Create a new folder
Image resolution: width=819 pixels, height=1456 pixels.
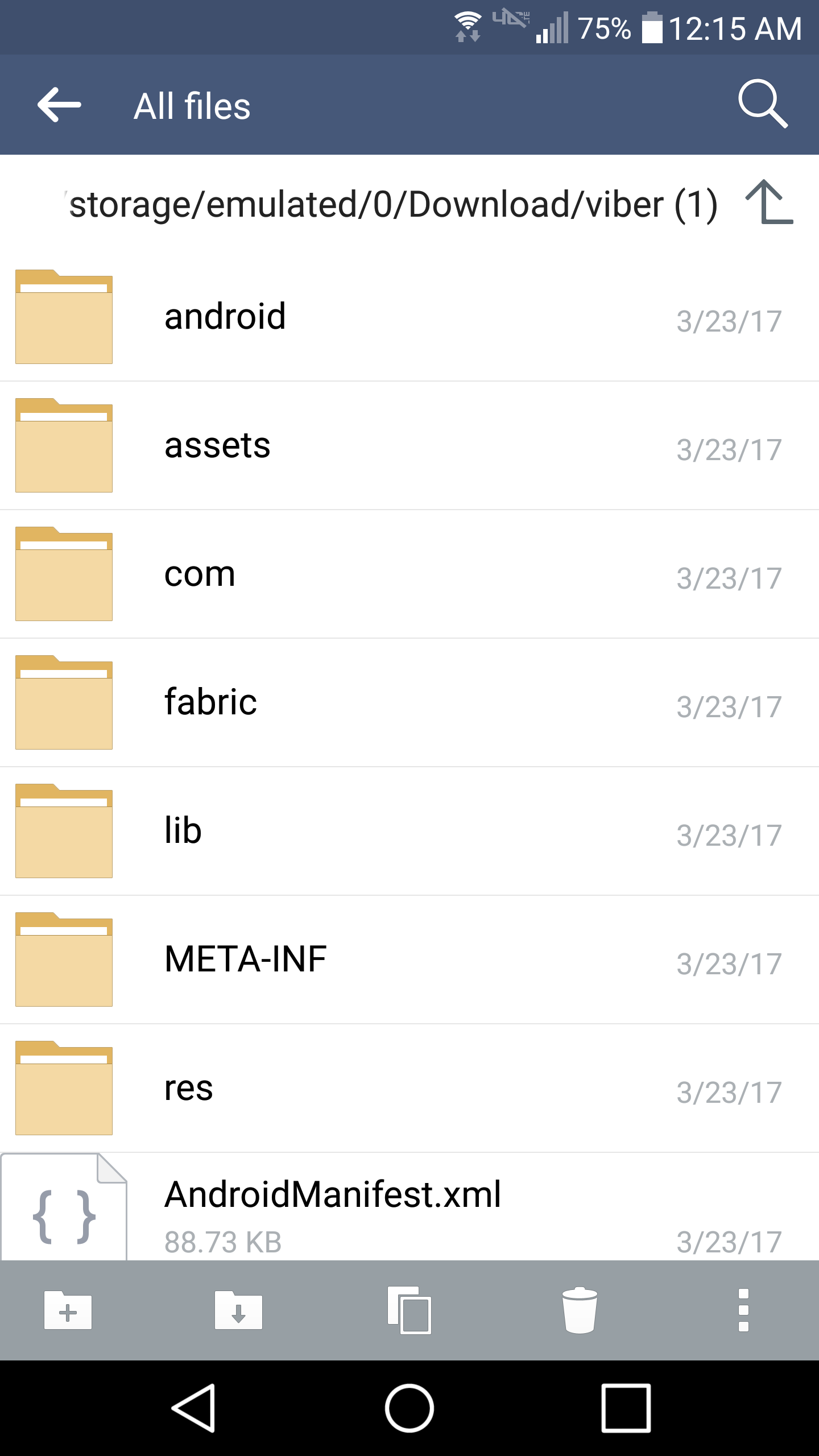pyautogui.click(x=68, y=1310)
